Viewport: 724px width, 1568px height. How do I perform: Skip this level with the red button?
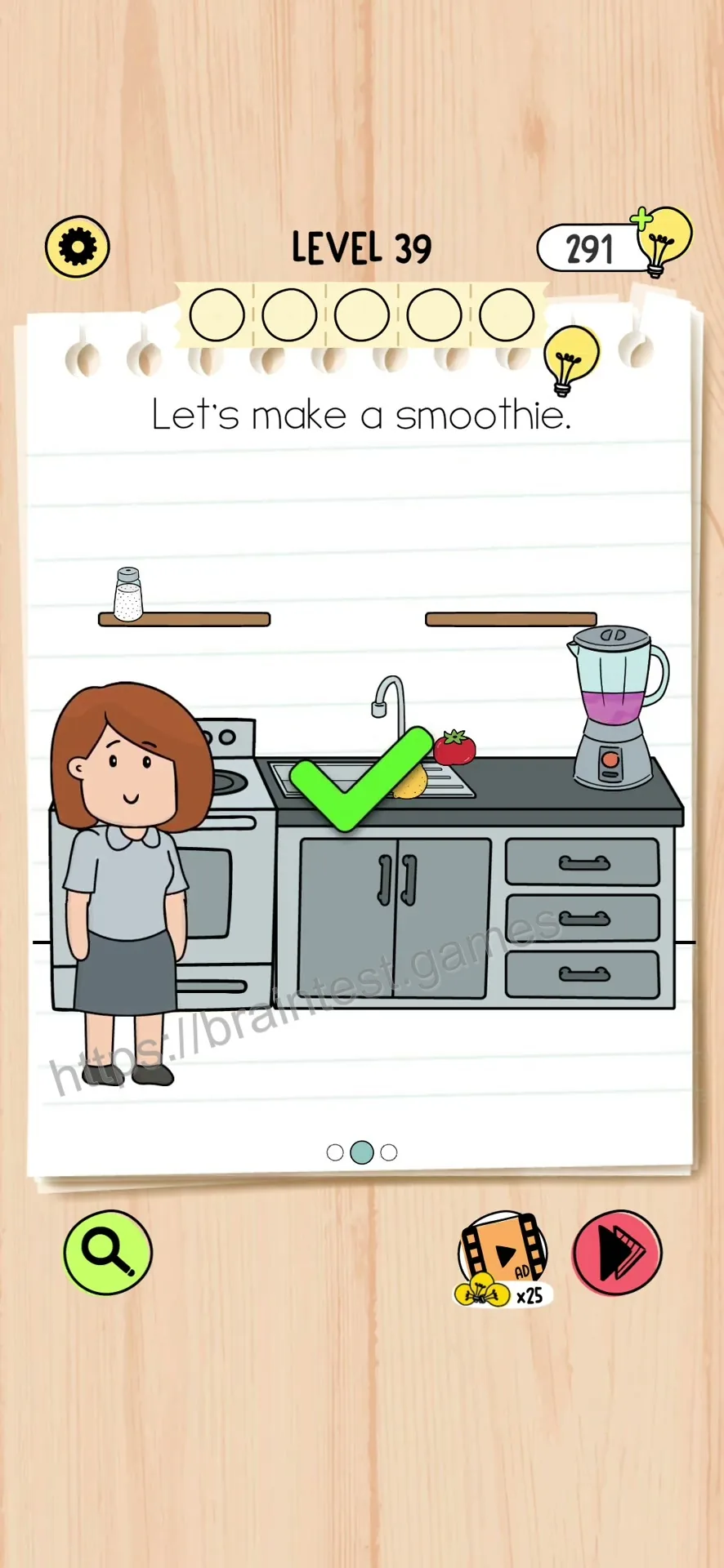coord(617,1252)
